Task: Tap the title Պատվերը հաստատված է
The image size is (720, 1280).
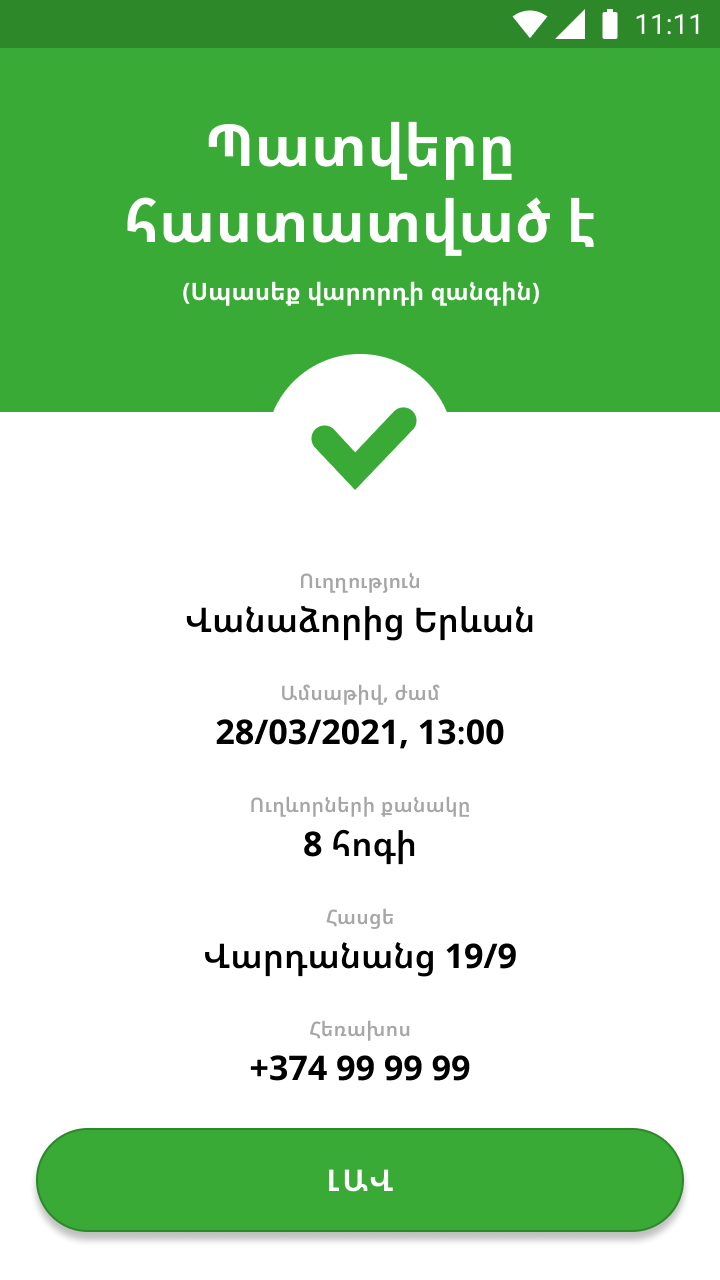Action: (x=360, y=185)
